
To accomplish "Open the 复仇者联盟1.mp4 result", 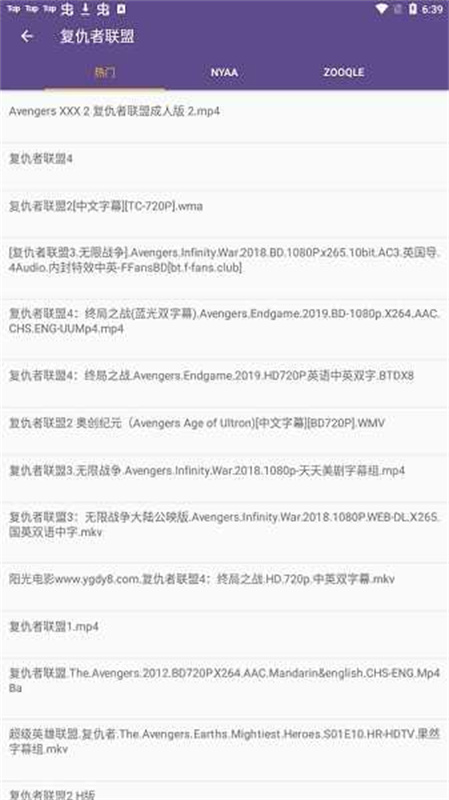I will (x=224, y=633).
